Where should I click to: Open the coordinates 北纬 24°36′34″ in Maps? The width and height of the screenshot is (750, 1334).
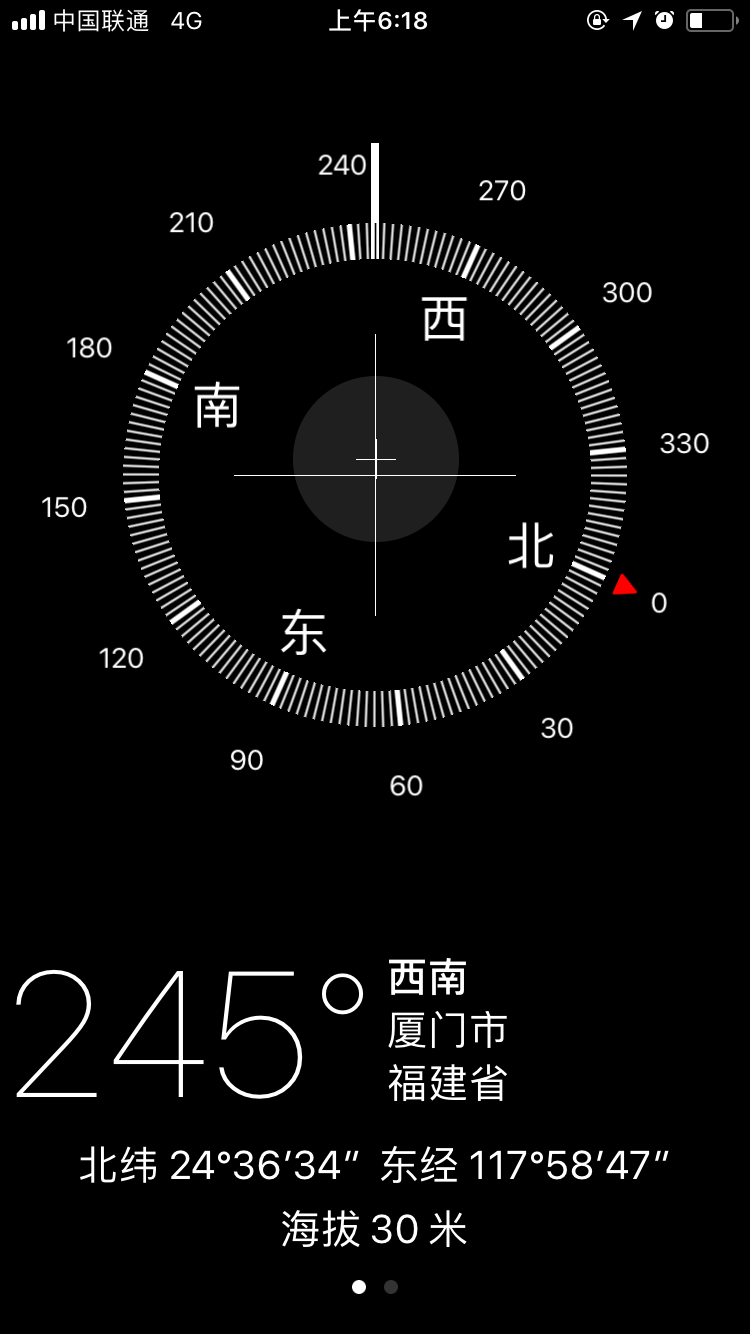(220, 1166)
